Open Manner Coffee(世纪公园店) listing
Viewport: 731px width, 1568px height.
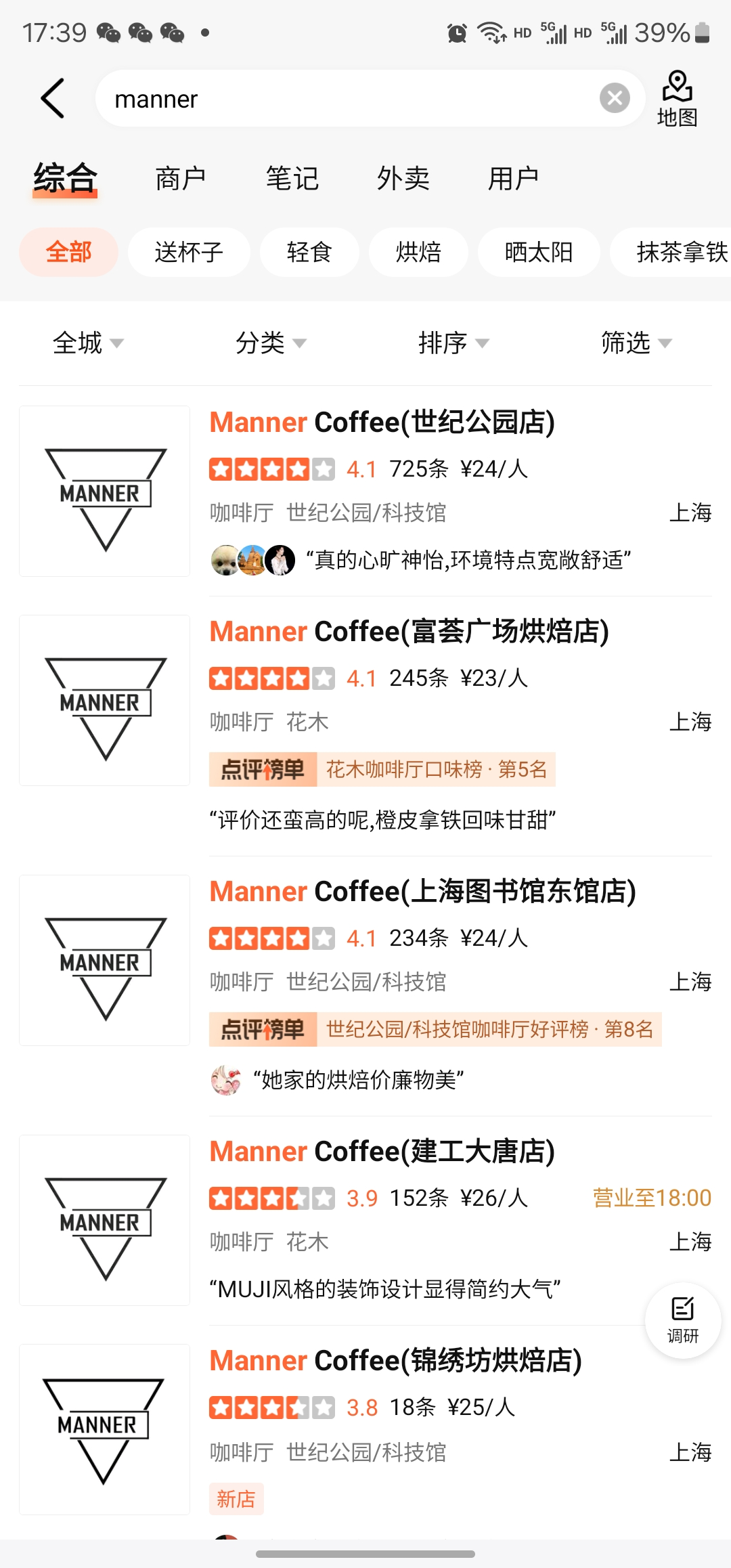(382, 422)
